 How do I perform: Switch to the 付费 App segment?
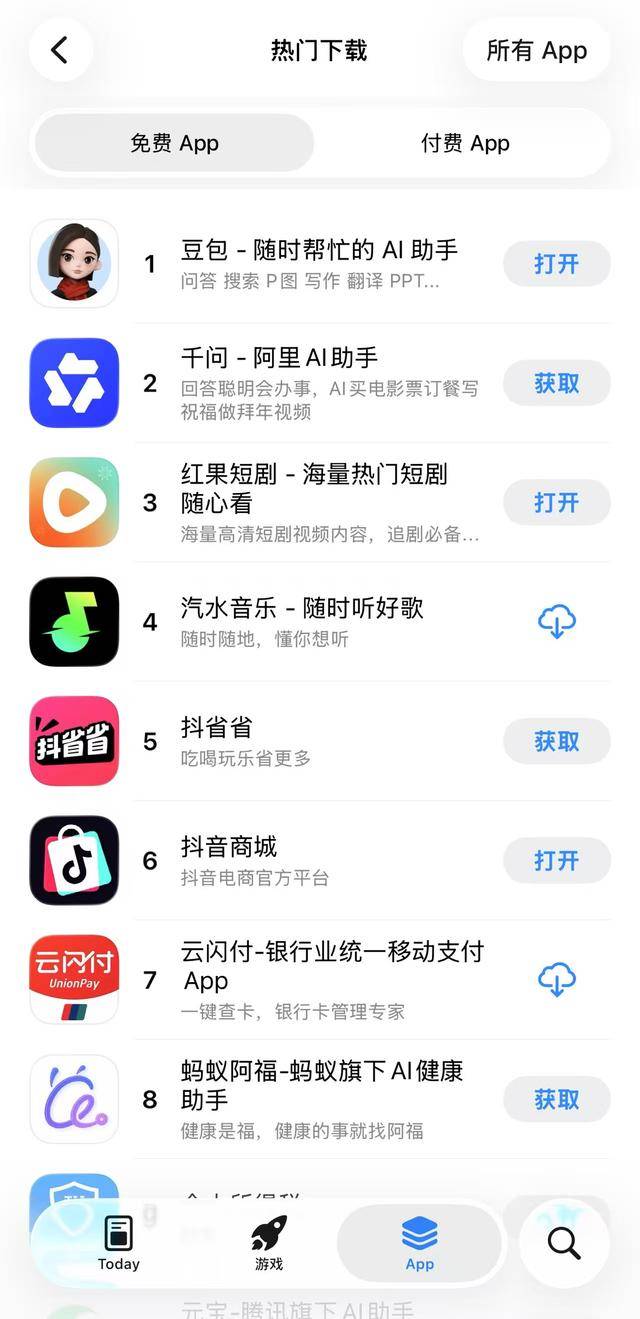coord(465,143)
